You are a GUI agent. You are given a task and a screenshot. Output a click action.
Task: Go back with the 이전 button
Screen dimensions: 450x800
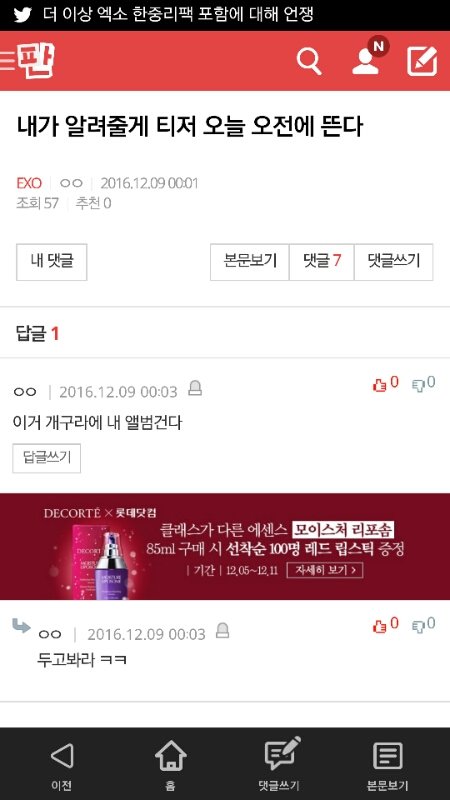pos(62,763)
